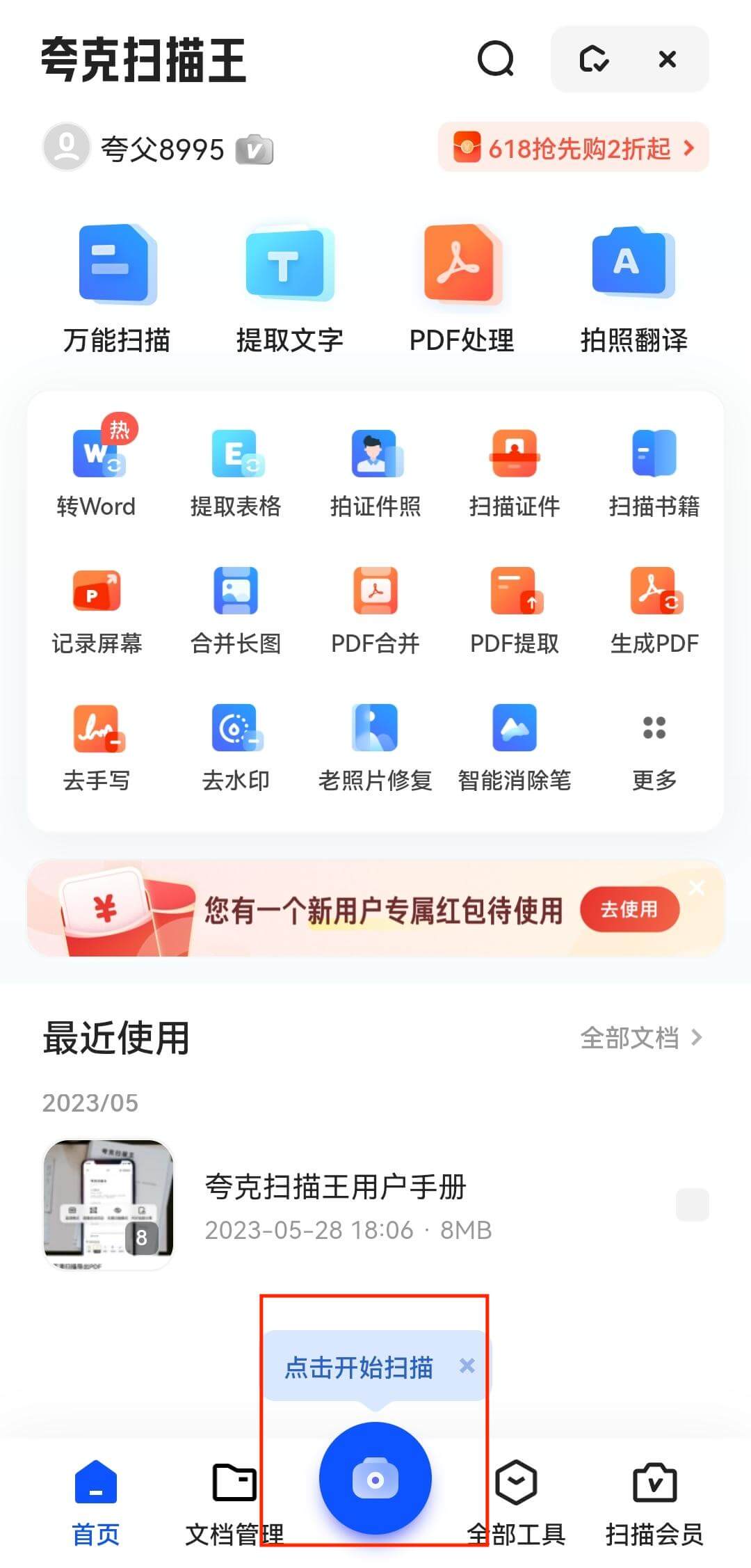Select the PDF合并 merge tool
751x1568 pixels.
pyautogui.click(x=375, y=605)
